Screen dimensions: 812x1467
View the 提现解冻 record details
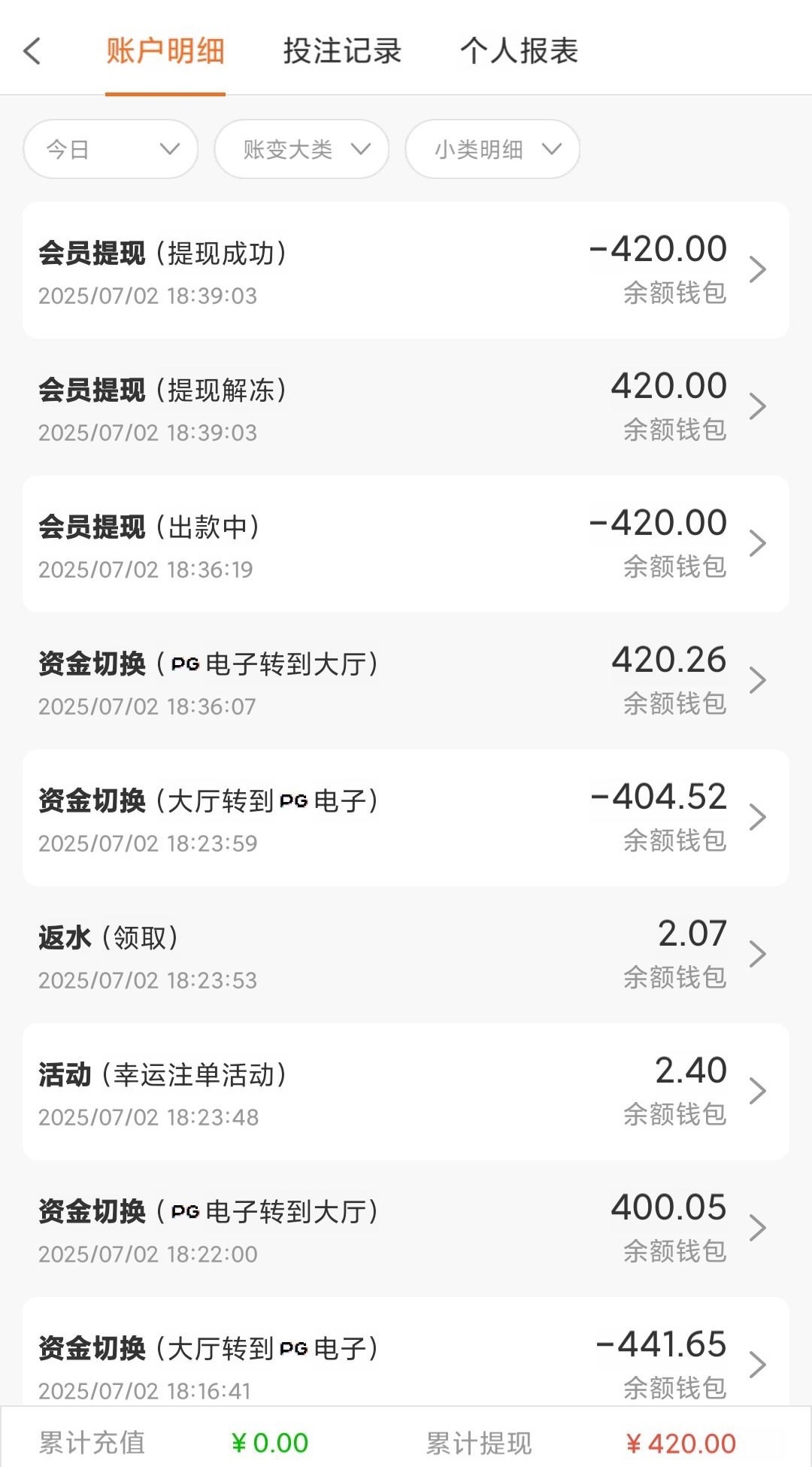(406, 407)
